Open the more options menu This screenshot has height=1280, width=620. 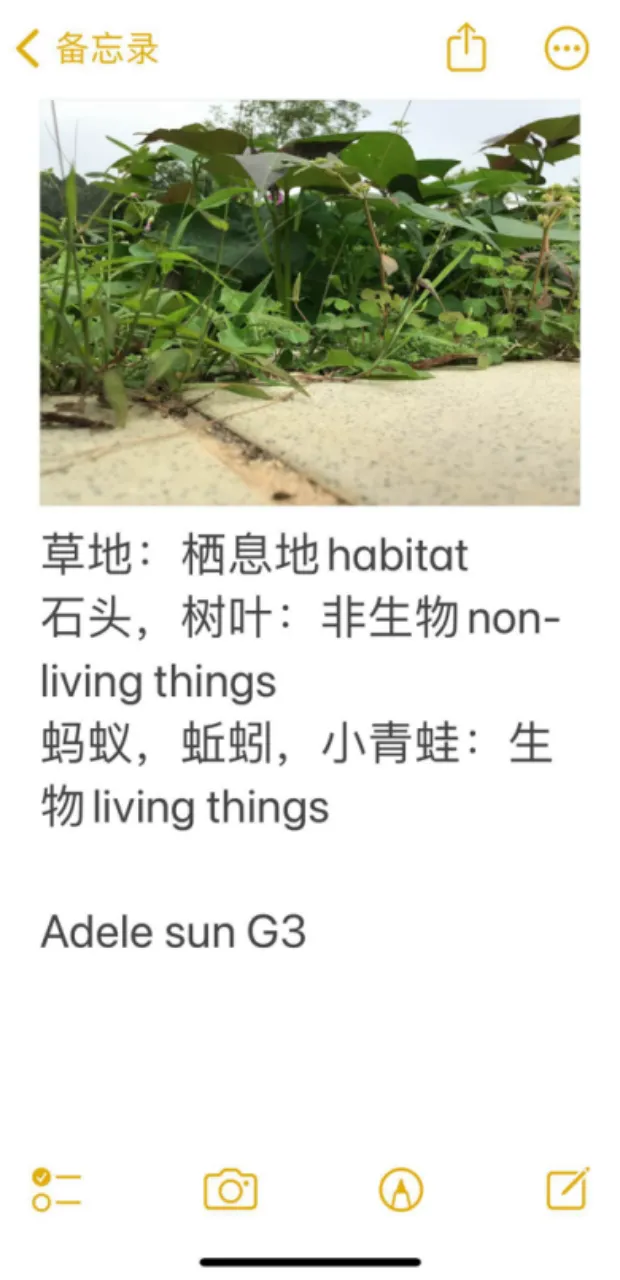(566, 48)
